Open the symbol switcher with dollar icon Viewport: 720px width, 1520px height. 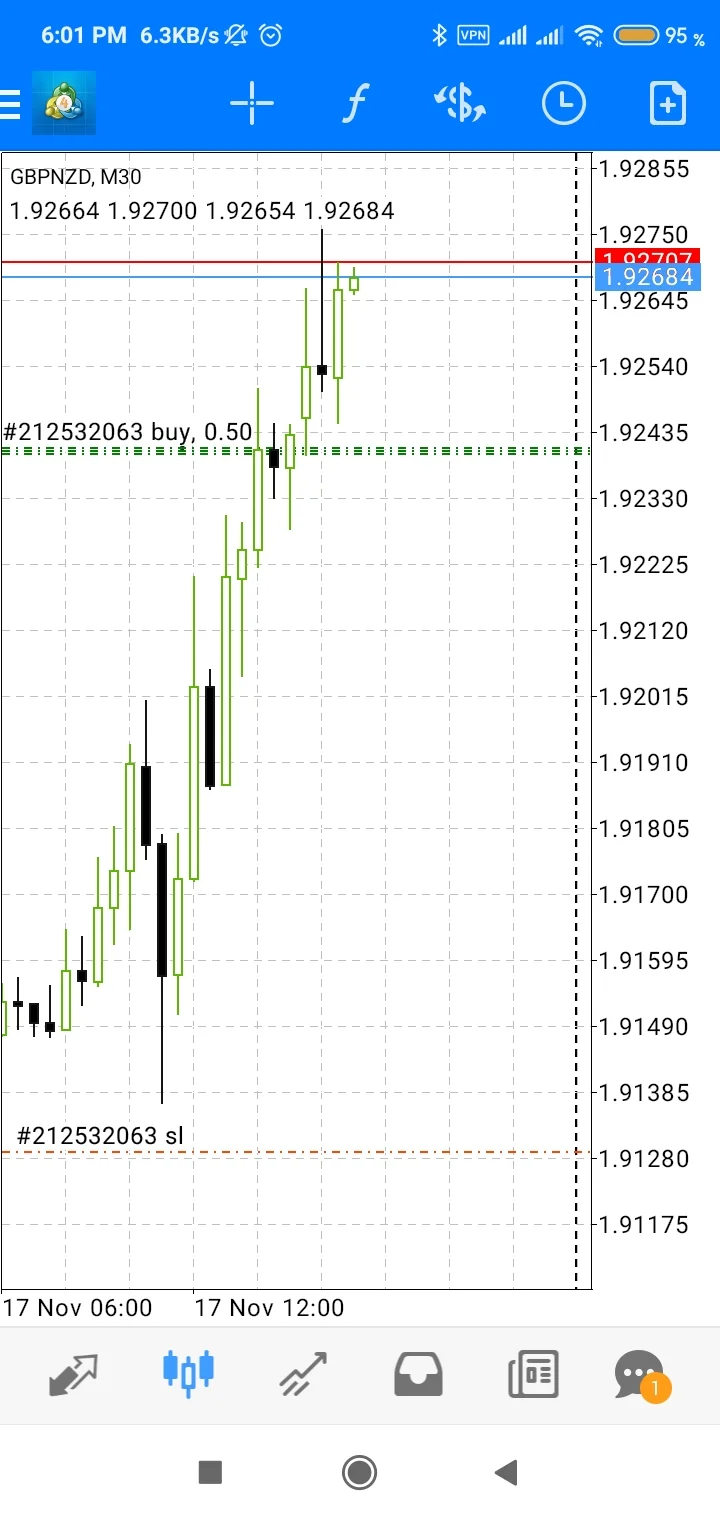pos(459,104)
